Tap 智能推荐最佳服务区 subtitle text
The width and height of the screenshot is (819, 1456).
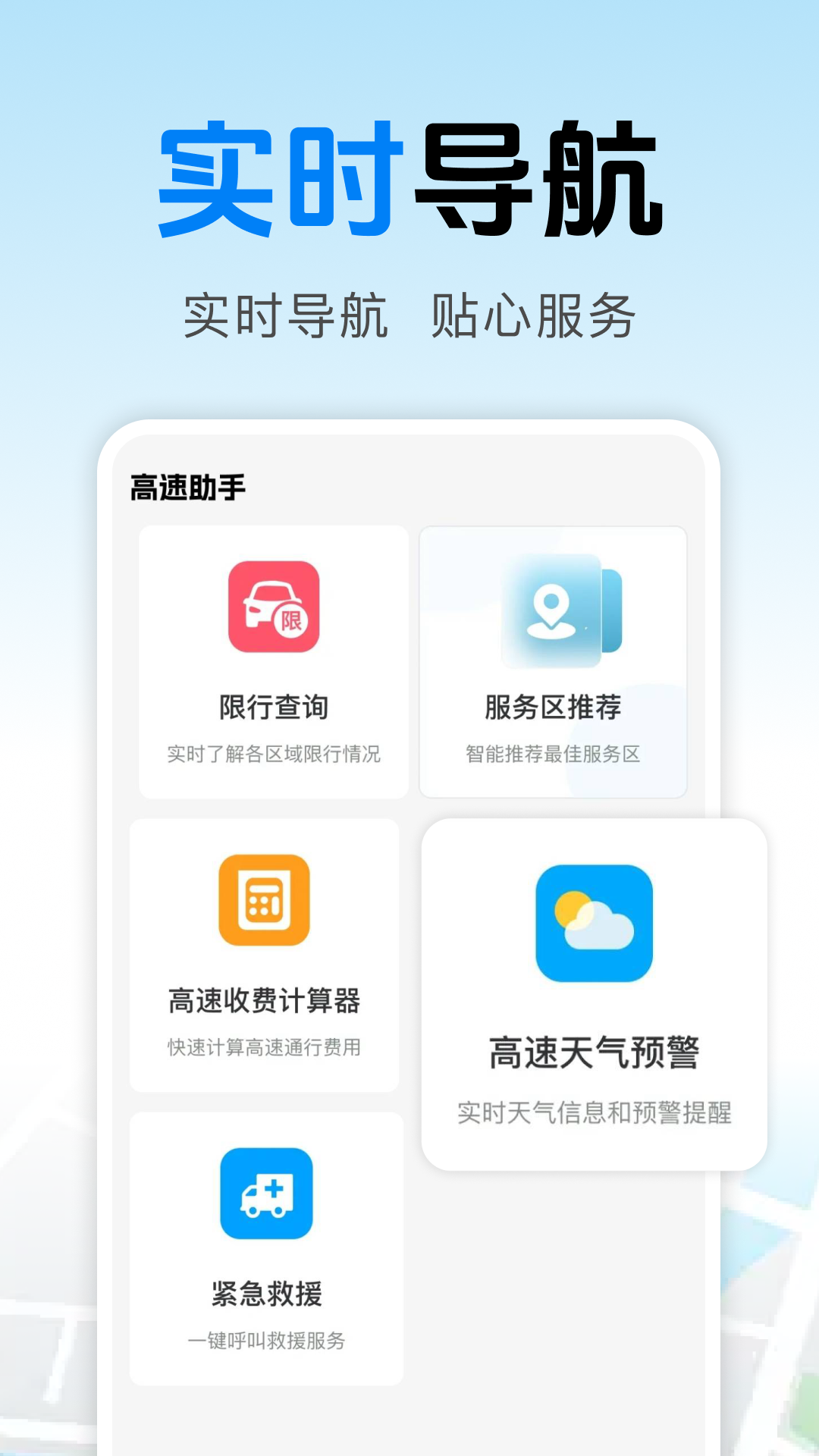[x=554, y=751]
